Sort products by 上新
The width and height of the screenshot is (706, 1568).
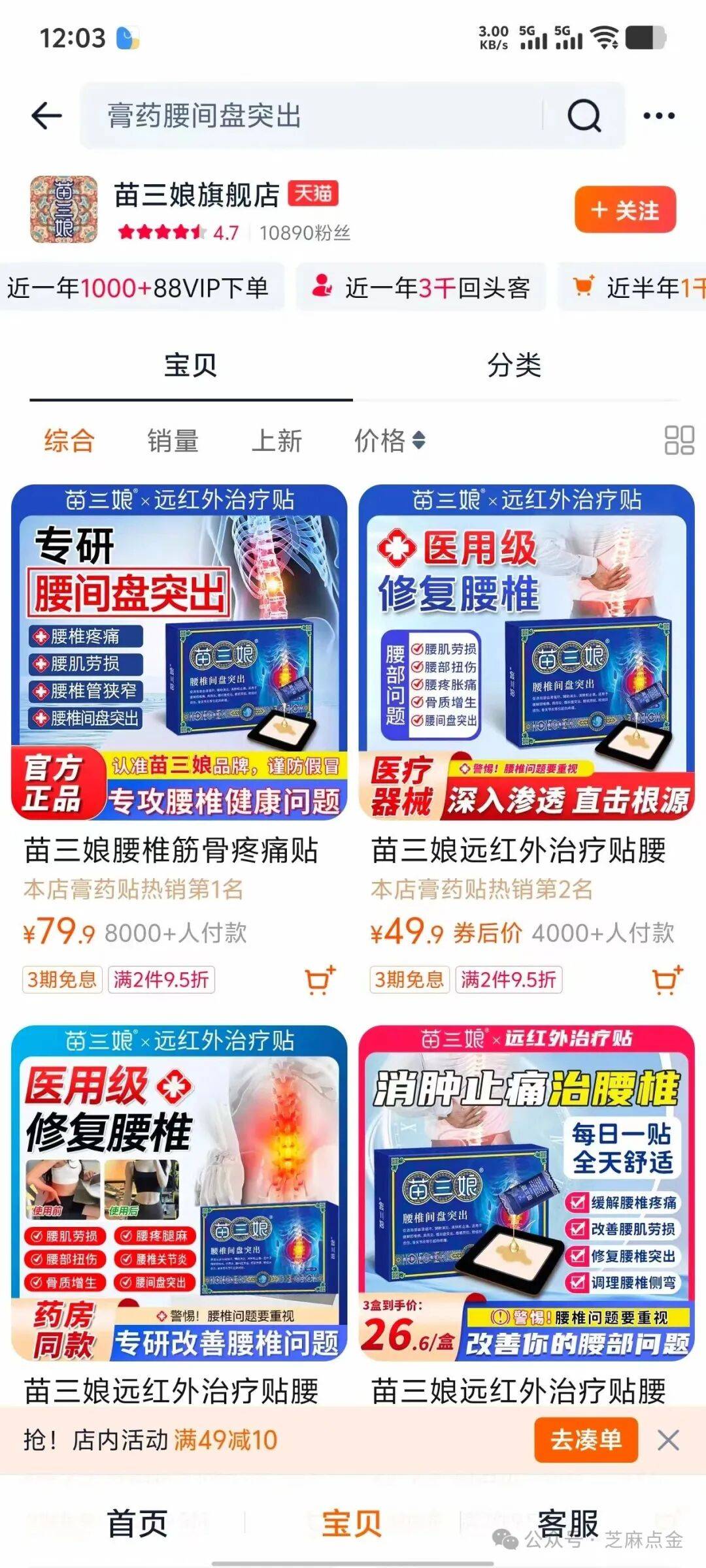click(277, 441)
